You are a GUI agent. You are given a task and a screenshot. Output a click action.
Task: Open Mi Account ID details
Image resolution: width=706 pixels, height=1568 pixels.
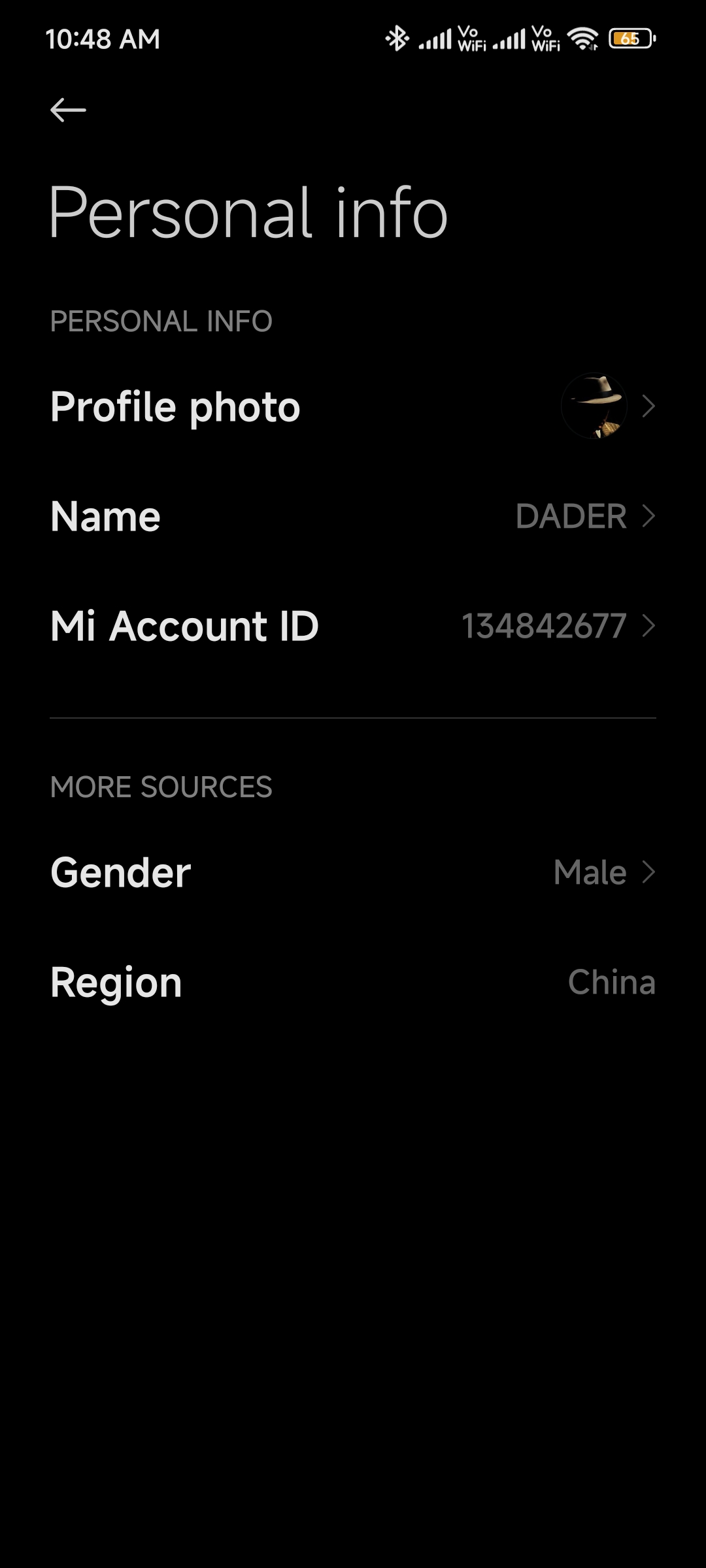353,626
